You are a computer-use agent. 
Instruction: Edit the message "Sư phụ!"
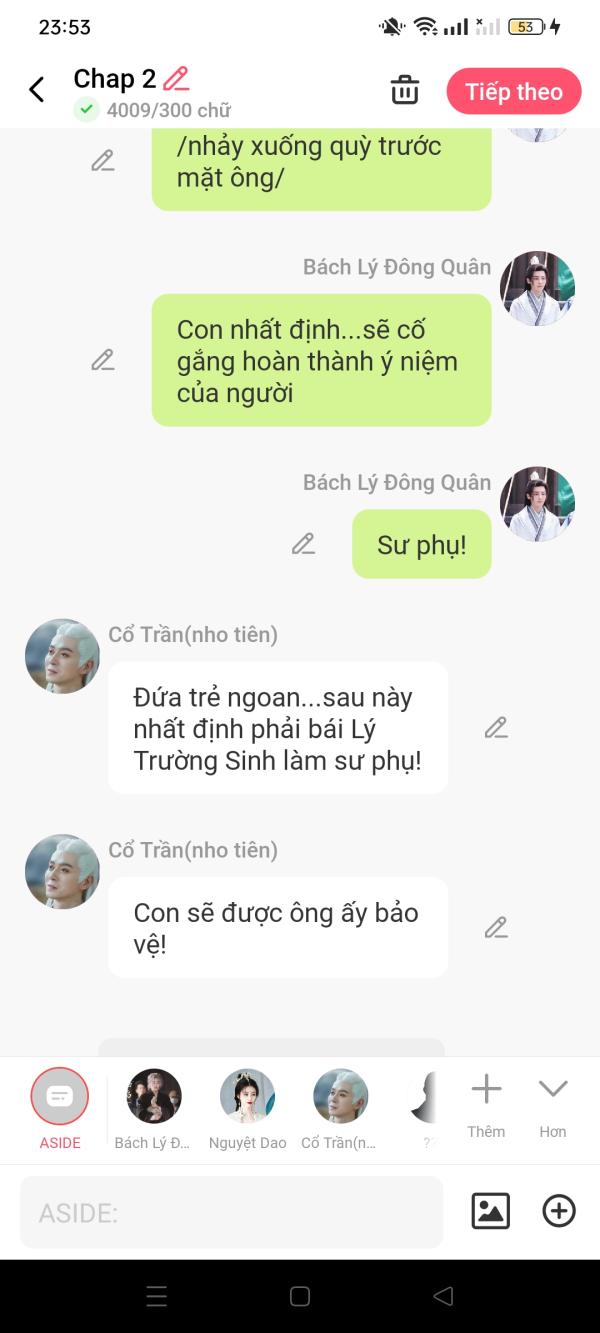(x=303, y=544)
